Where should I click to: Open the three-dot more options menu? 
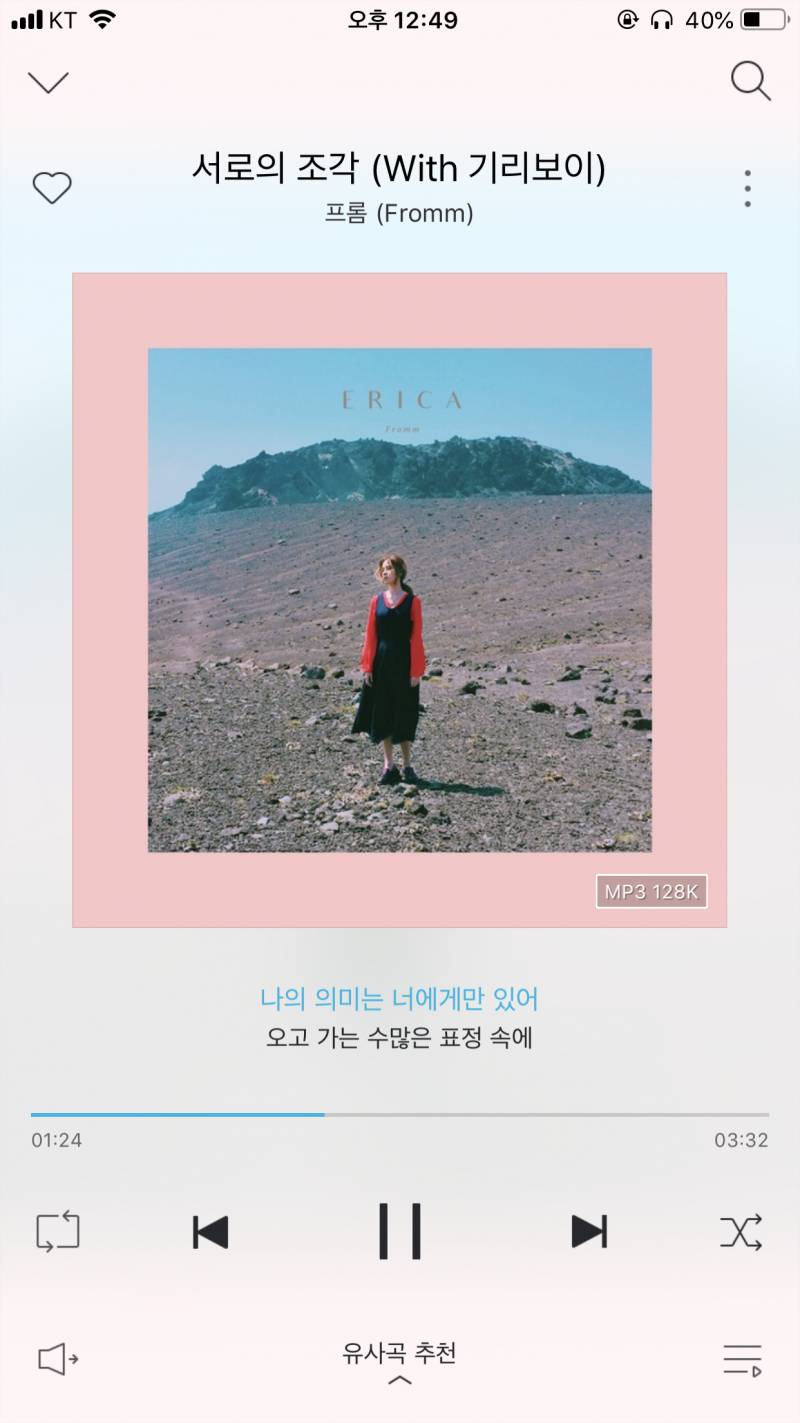coord(747,188)
